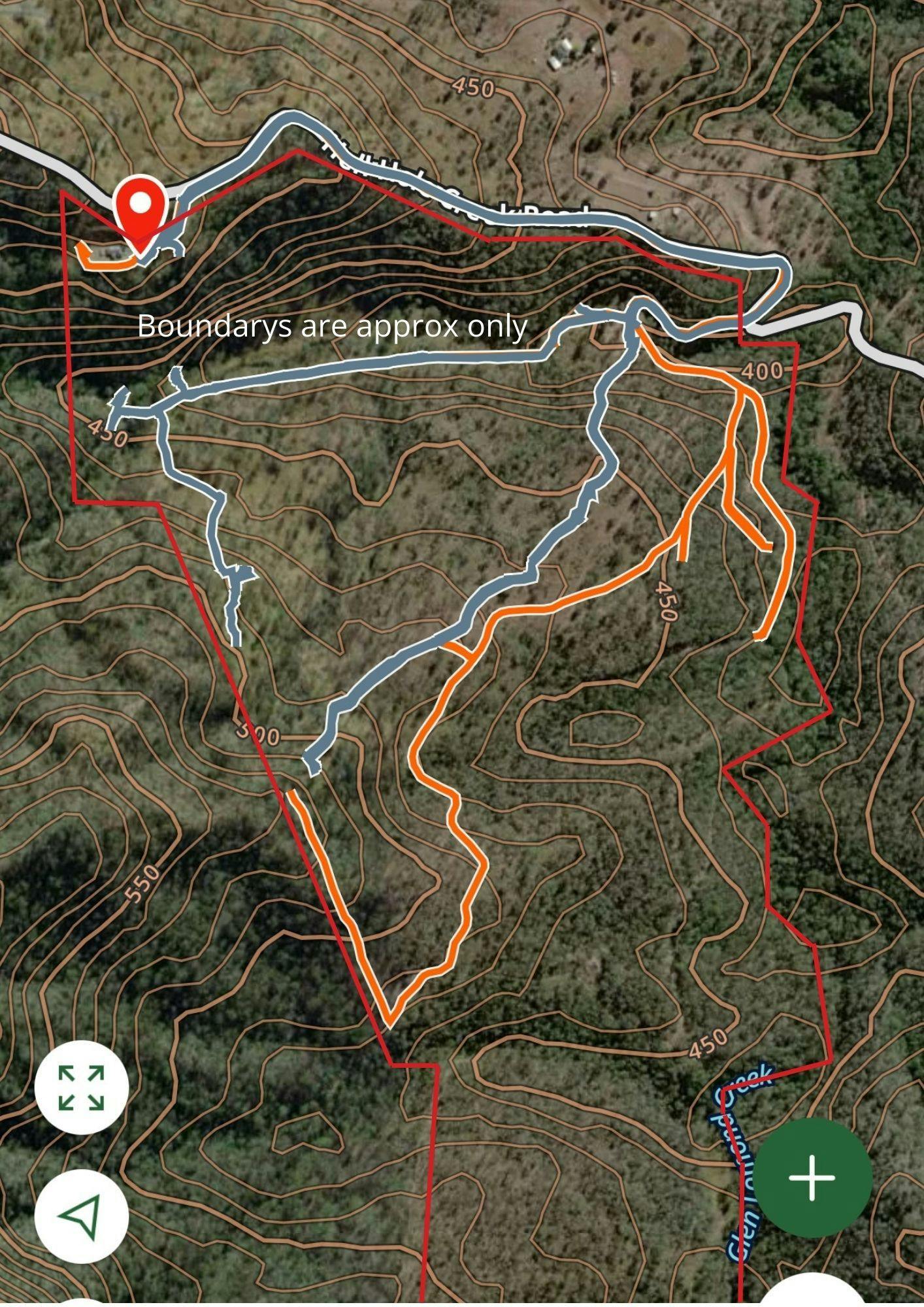Screen dimensions: 924x1307
Task: Tap the green plus button
Action: point(812,1178)
